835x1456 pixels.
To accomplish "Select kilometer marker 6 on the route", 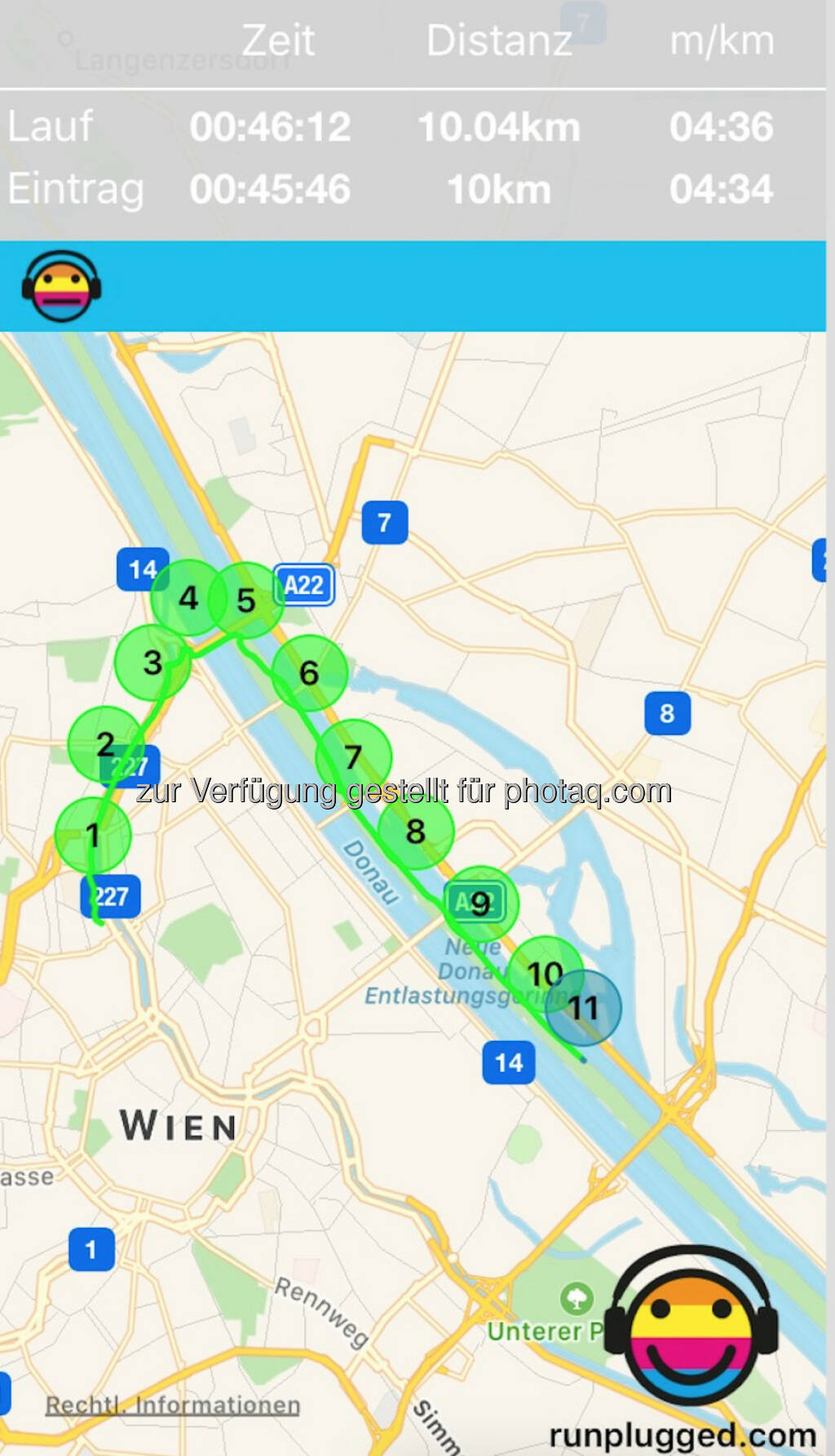I will click(x=309, y=673).
